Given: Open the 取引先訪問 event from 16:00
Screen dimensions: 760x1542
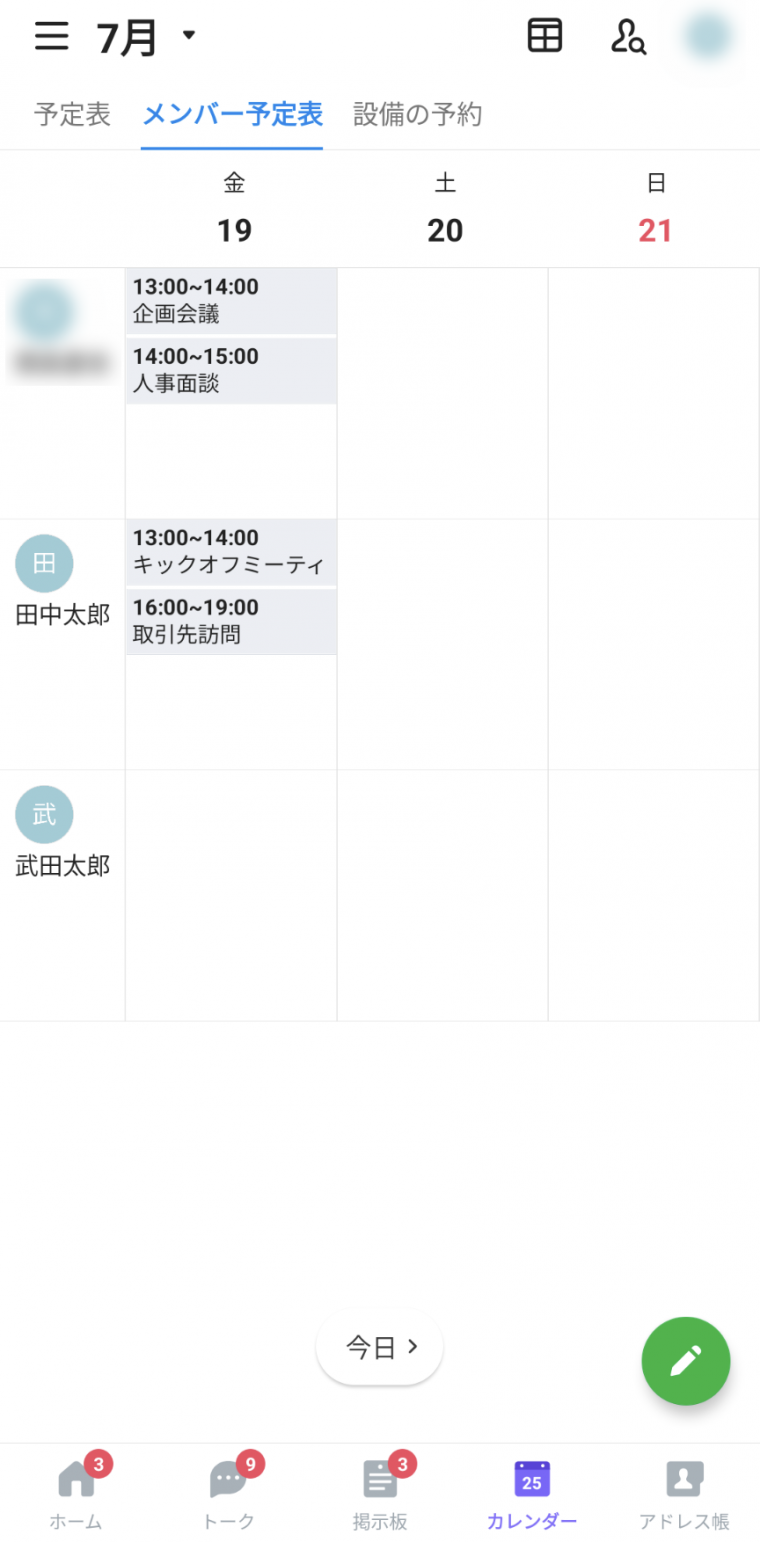Looking at the screenshot, I should [x=231, y=621].
